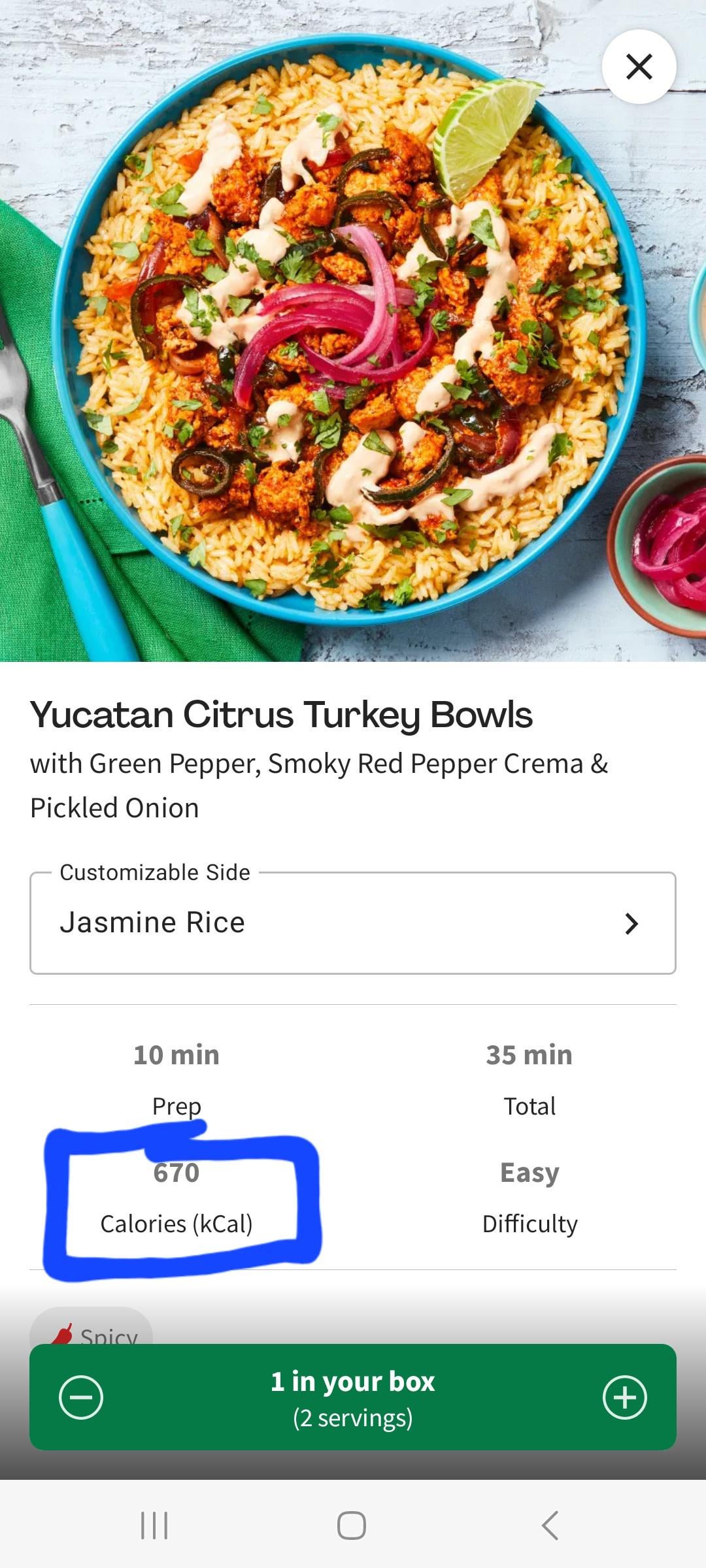Go back using the system back button
This screenshot has height=1568, width=706.
point(550,1526)
